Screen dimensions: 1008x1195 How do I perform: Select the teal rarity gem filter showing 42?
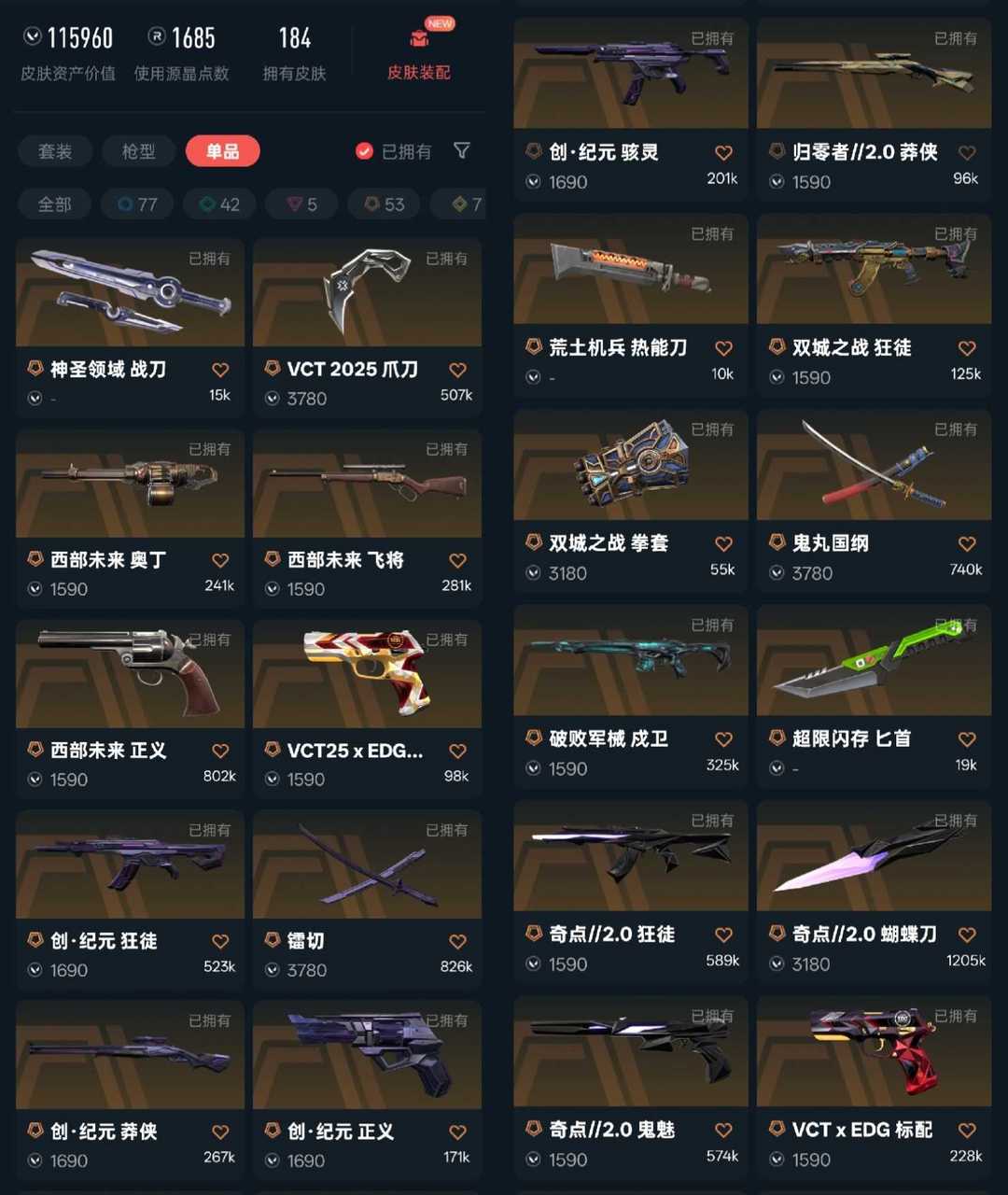point(218,204)
